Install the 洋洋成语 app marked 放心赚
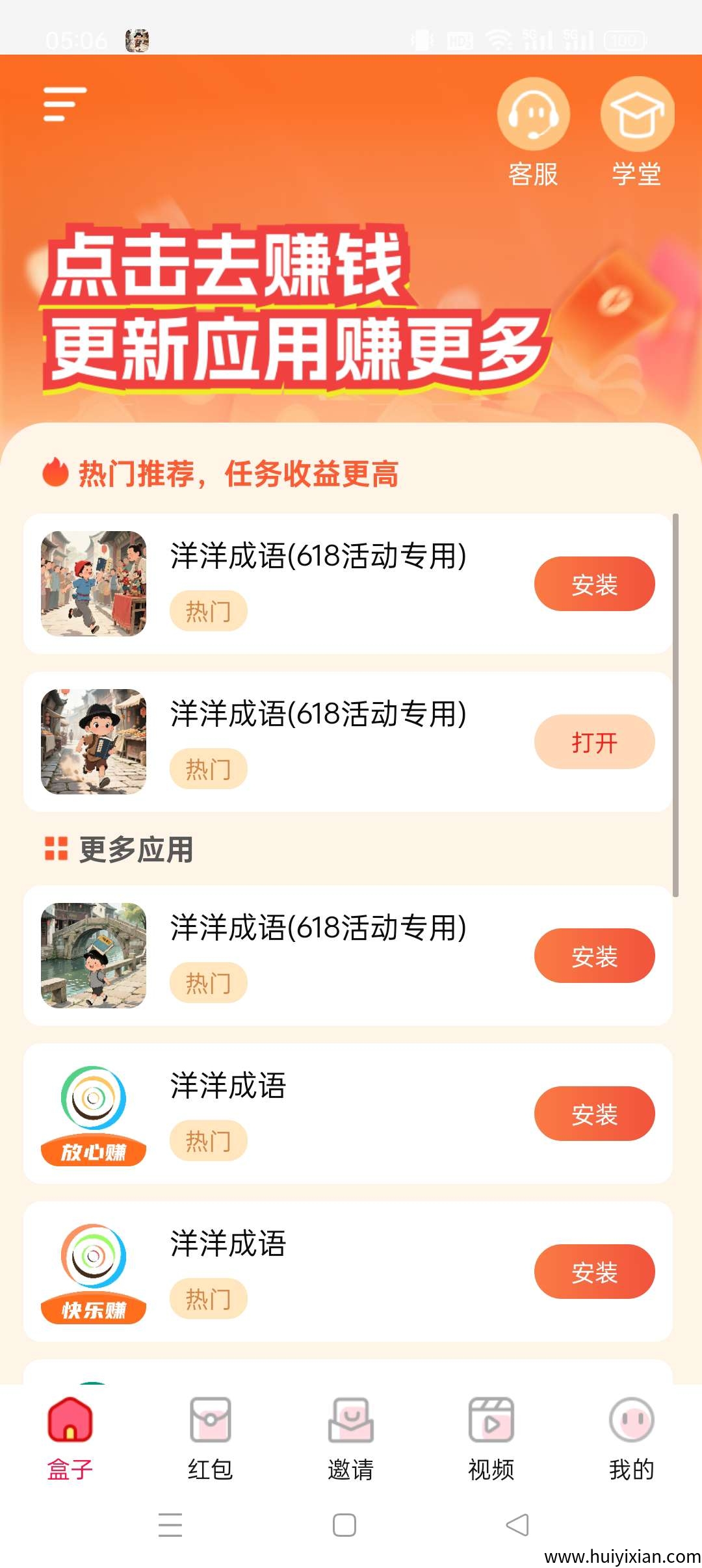This screenshot has height=1568, width=702. (x=594, y=1114)
